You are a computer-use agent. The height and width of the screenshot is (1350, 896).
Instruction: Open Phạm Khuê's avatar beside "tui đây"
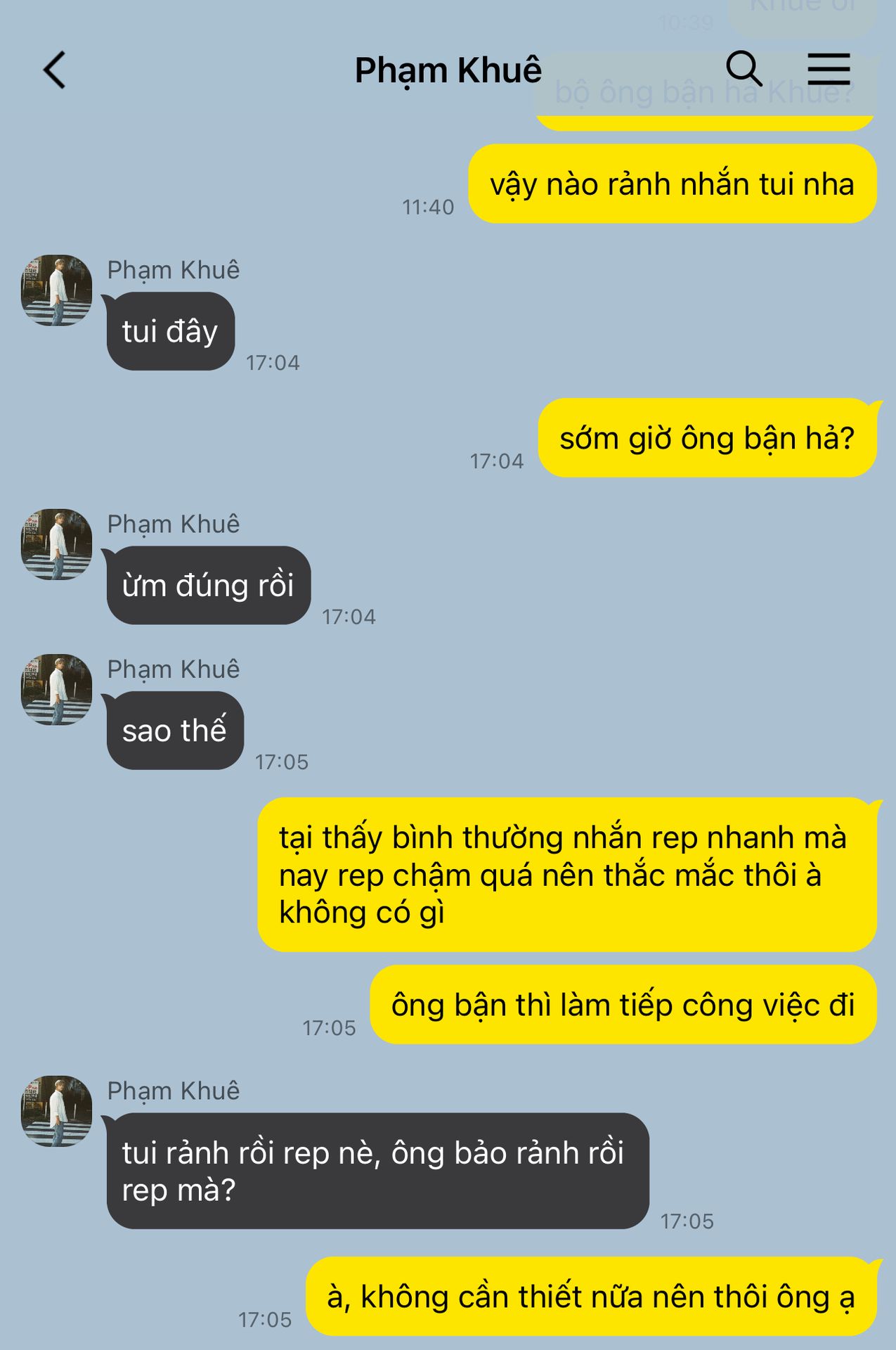[57, 290]
